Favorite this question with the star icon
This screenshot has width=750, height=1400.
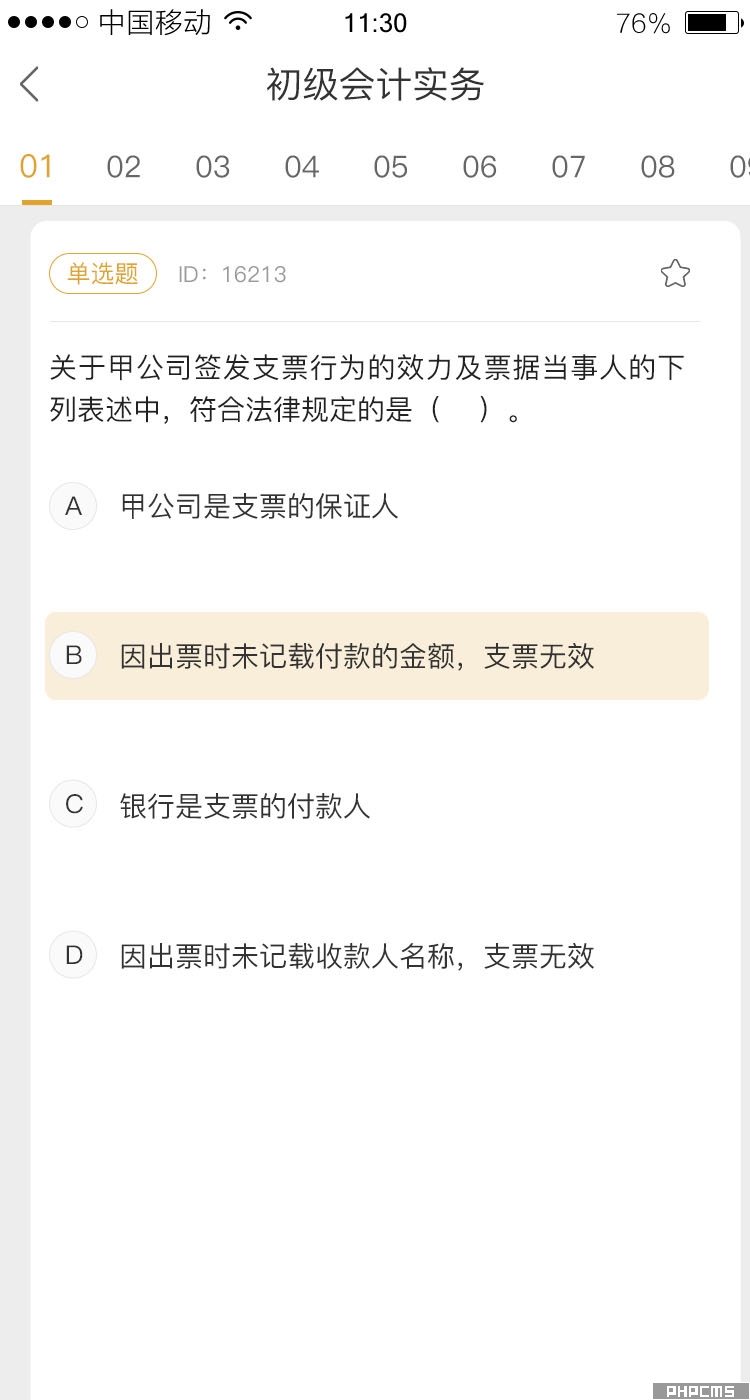click(675, 273)
